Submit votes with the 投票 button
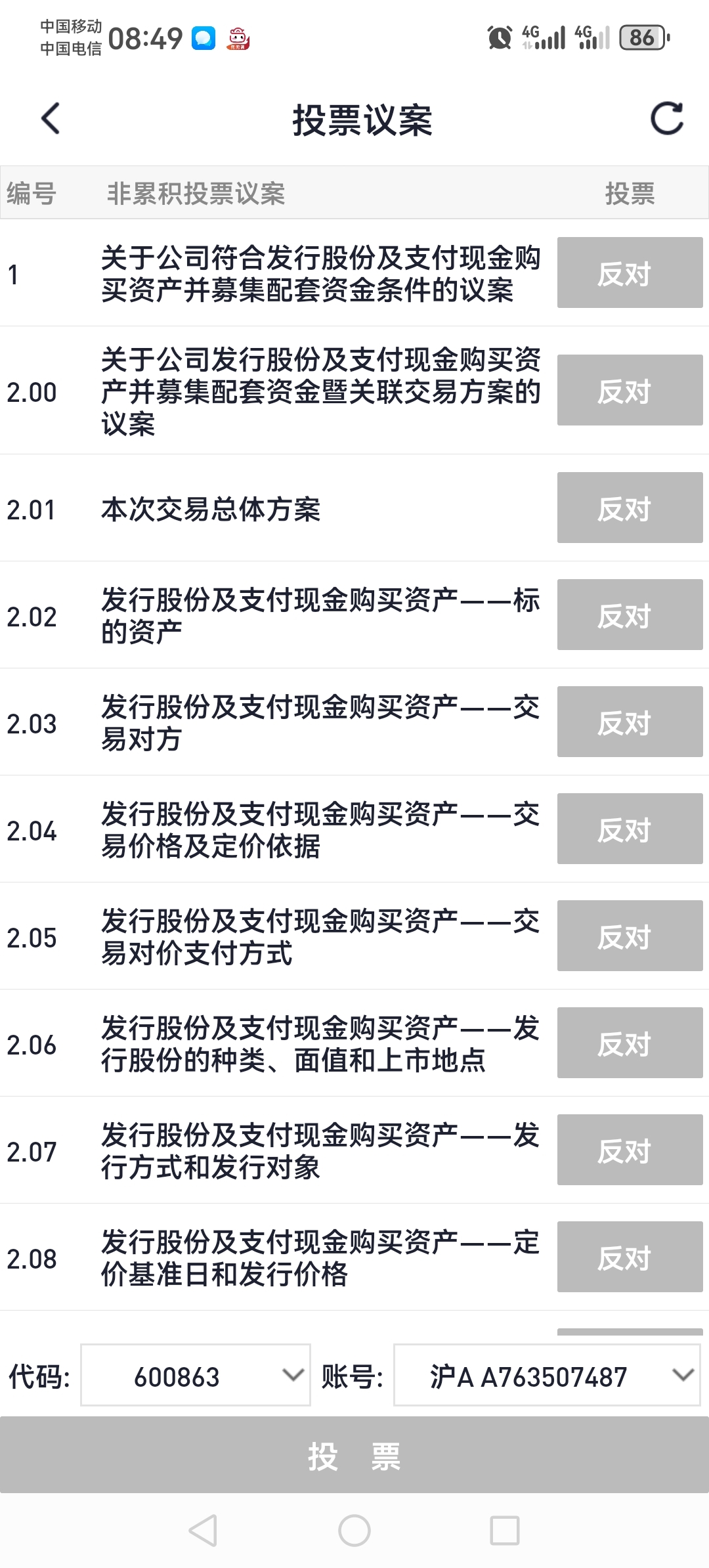The height and width of the screenshot is (1568, 709). click(354, 1455)
